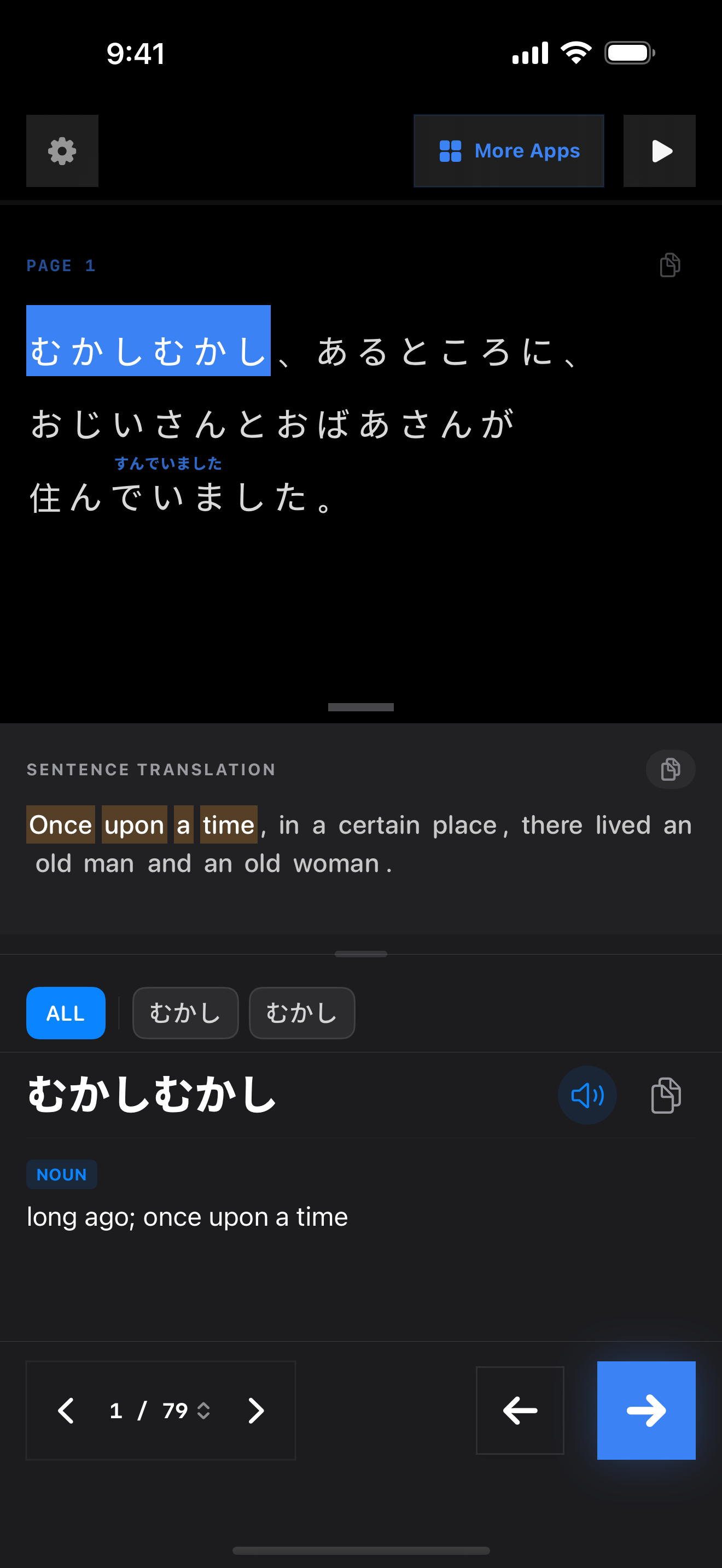Move back with the left arrow button
Viewport: 722px width, 1568px height.
point(519,1411)
